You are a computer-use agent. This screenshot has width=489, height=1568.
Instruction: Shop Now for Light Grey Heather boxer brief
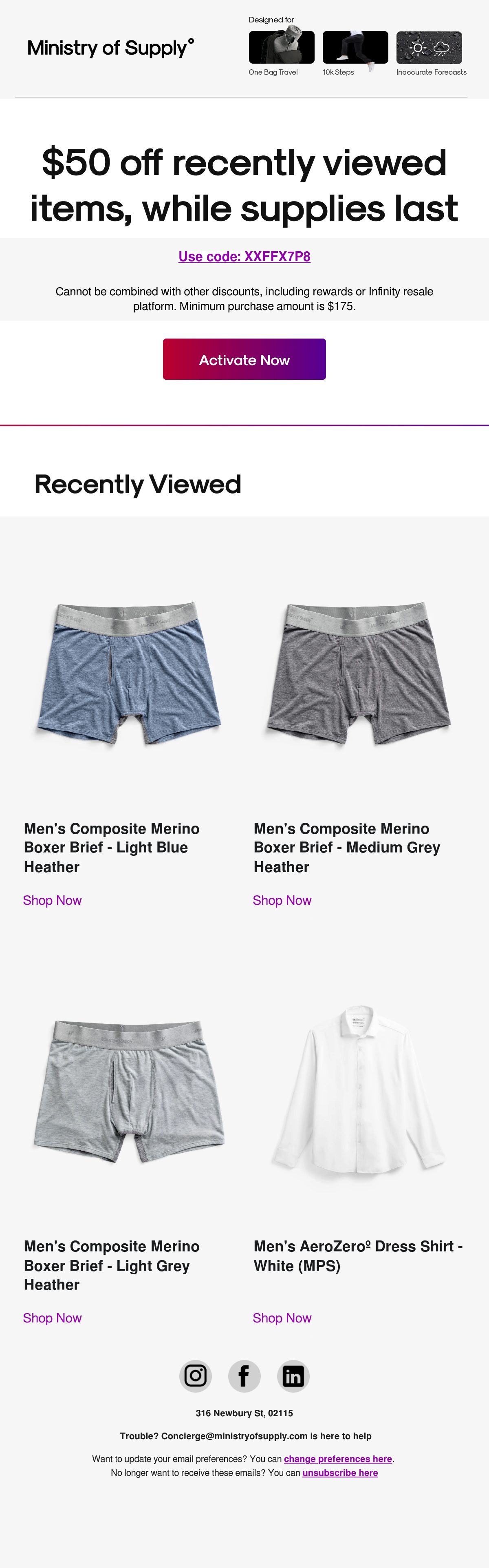pos(52,1318)
